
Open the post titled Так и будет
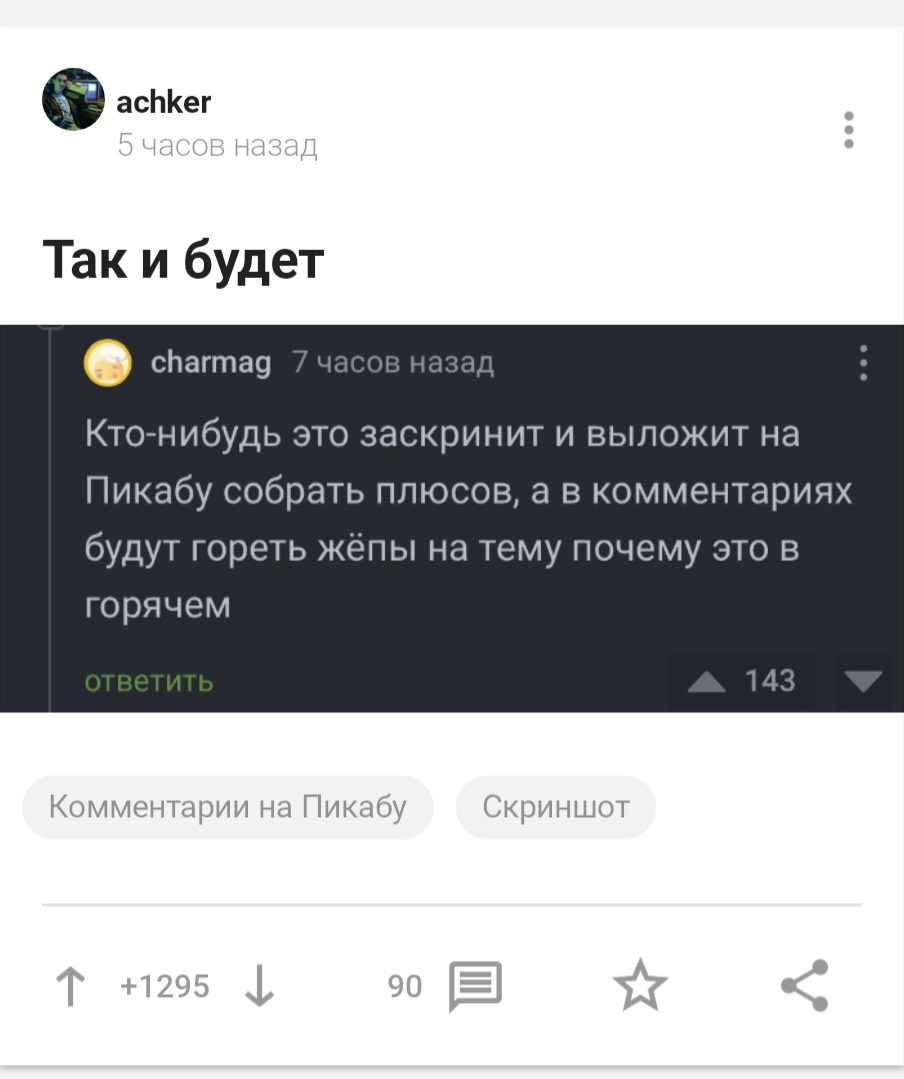click(184, 261)
